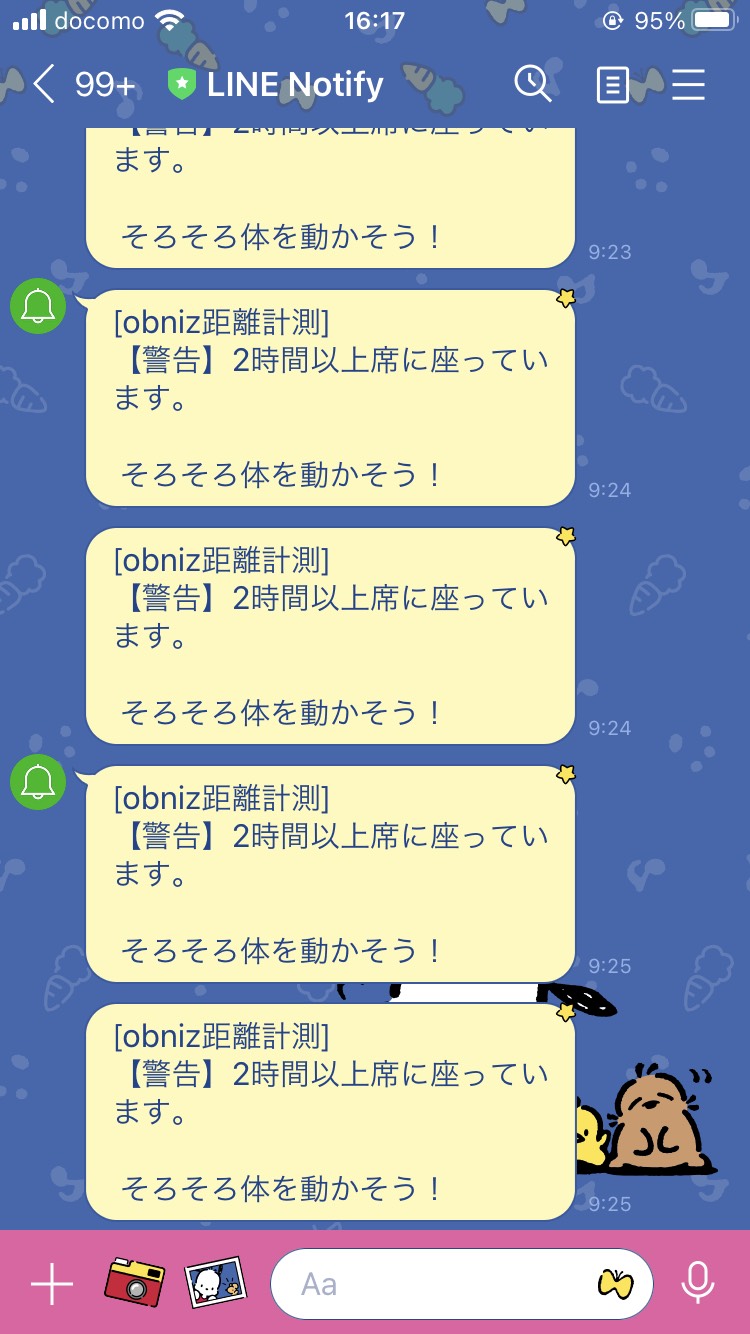
Task: Start a voice message with microphone
Action: (696, 1283)
